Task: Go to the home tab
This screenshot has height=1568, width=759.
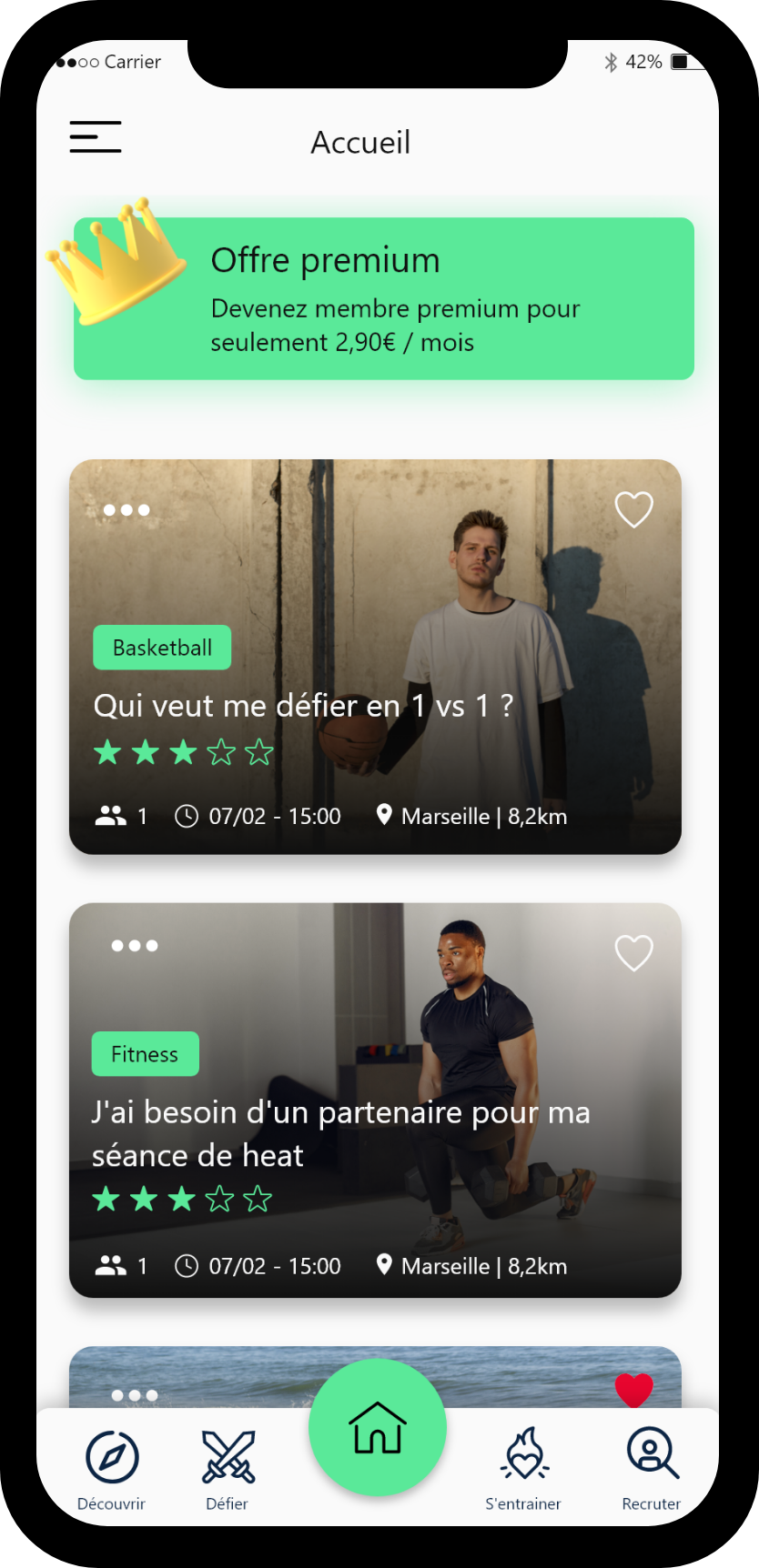Action: [378, 1427]
